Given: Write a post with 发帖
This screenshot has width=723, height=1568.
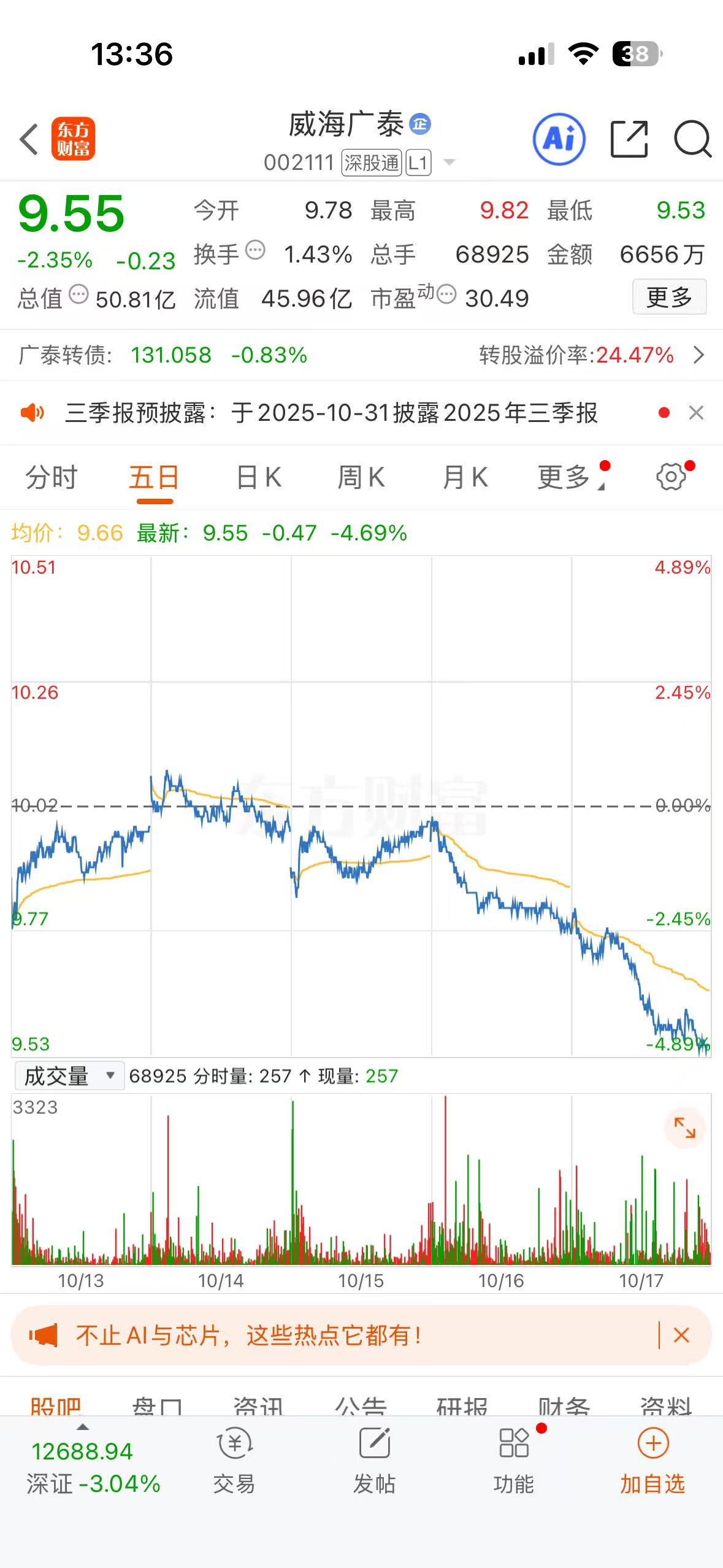Looking at the screenshot, I should point(374,1460).
